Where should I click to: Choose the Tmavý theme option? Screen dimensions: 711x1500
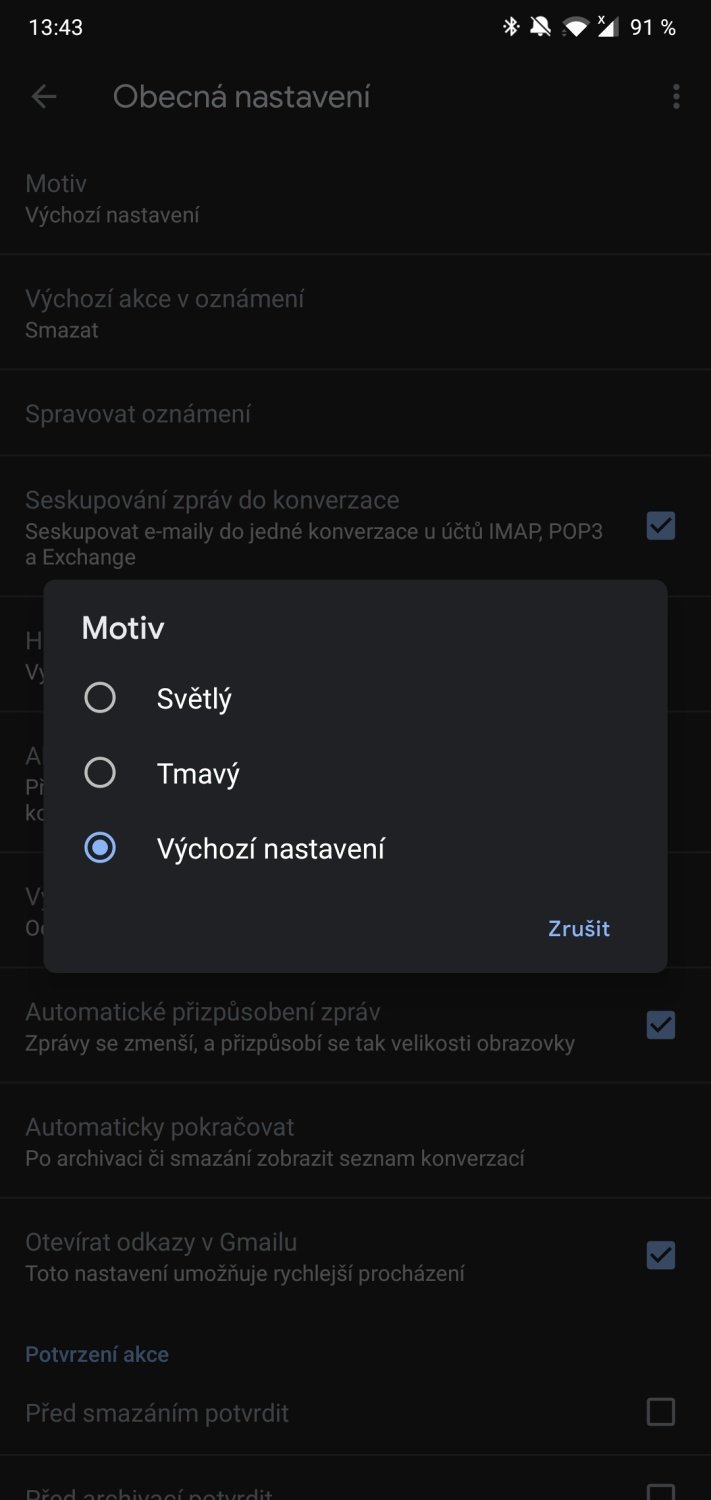355,773
